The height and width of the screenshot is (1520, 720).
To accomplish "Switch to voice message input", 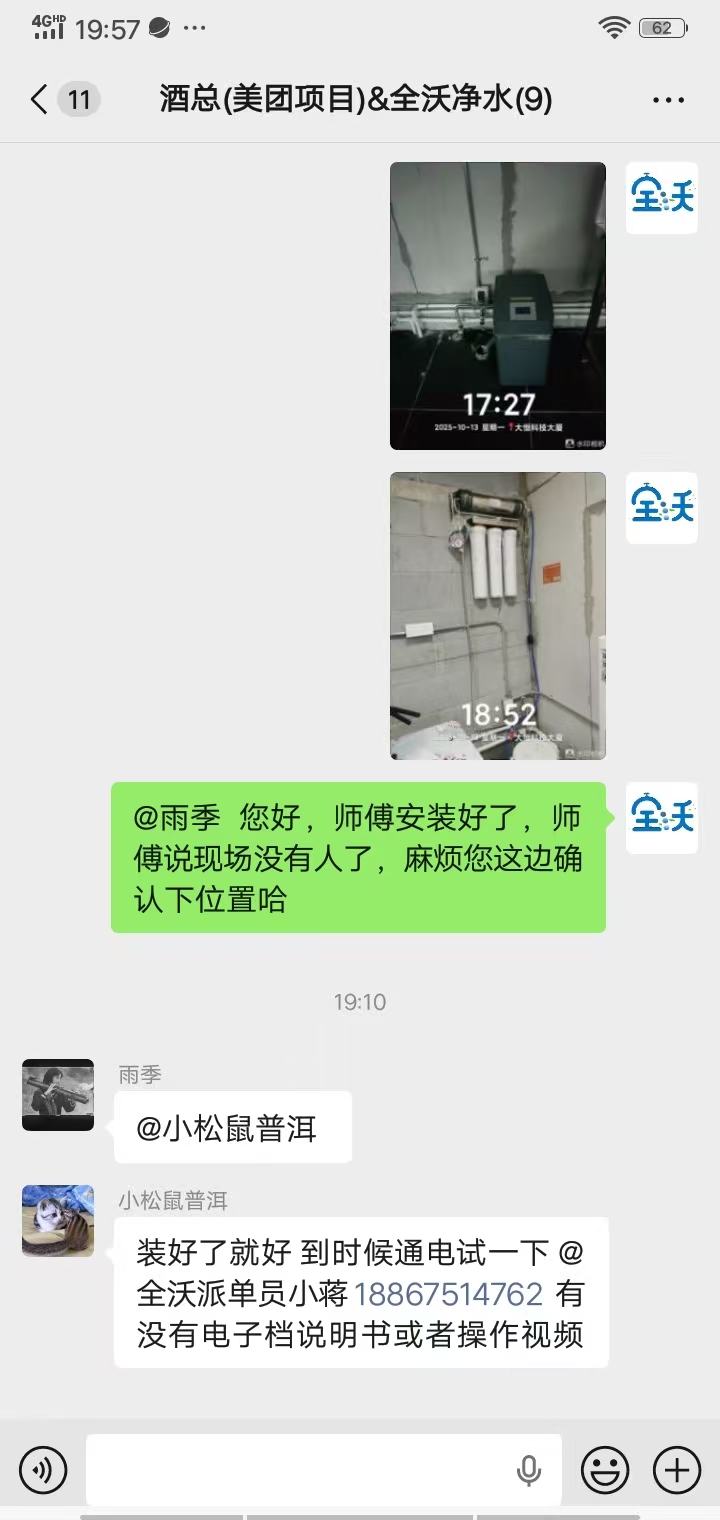I will tap(43, 1470).
